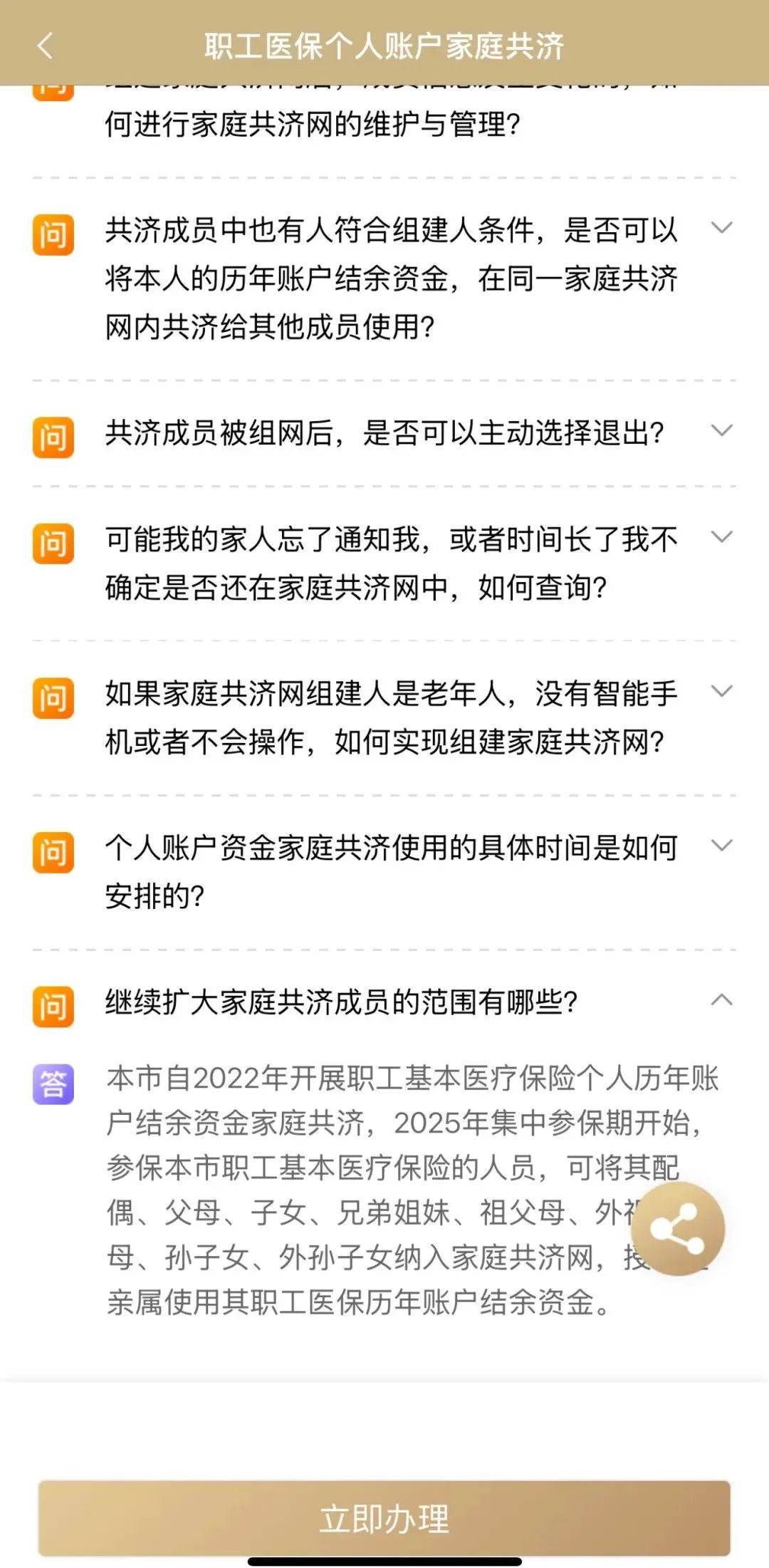769x1568 pixels.
Task: Tap the 立即办理 button
Action: click(384, 1518)
